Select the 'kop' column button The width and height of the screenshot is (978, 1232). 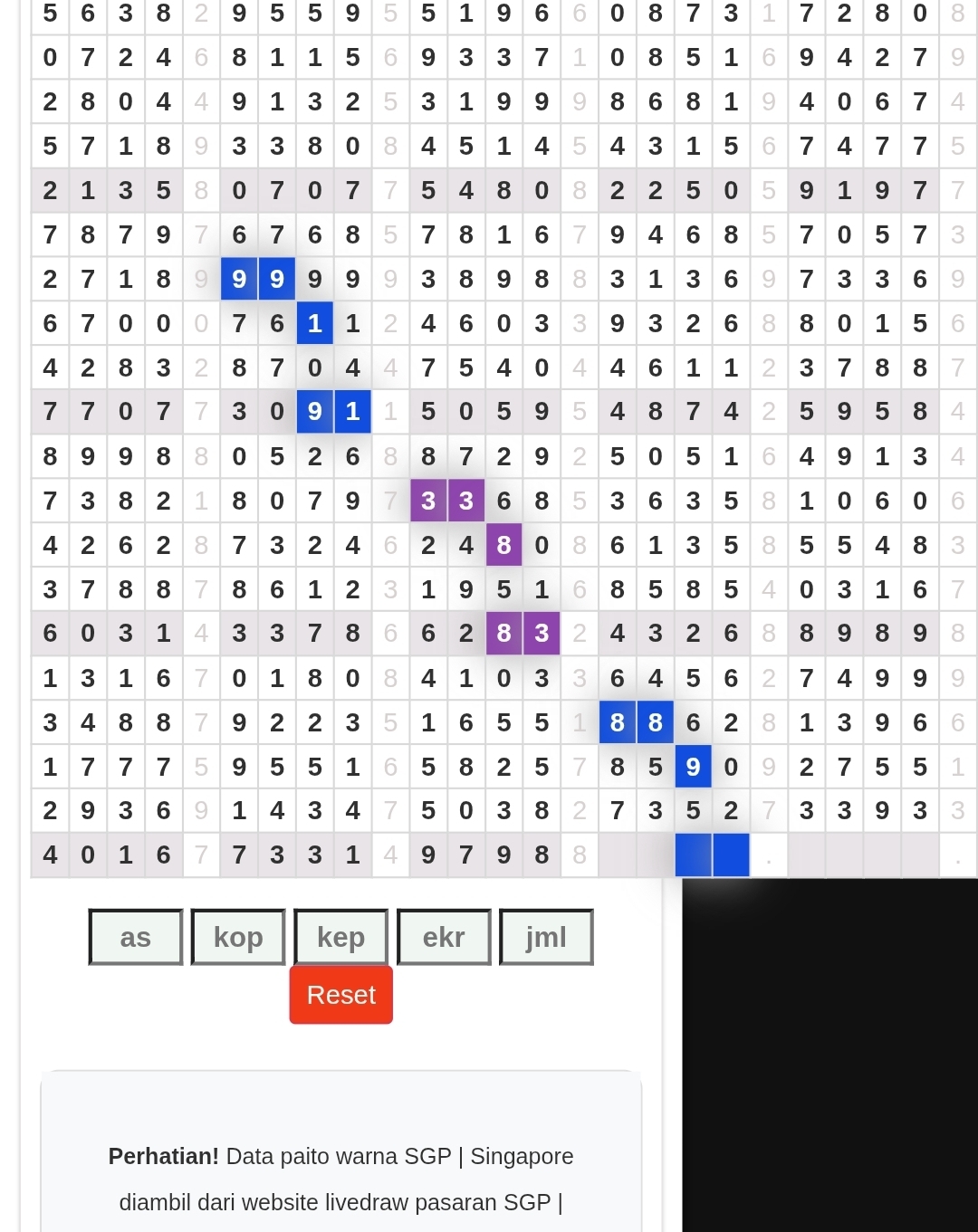238,937
